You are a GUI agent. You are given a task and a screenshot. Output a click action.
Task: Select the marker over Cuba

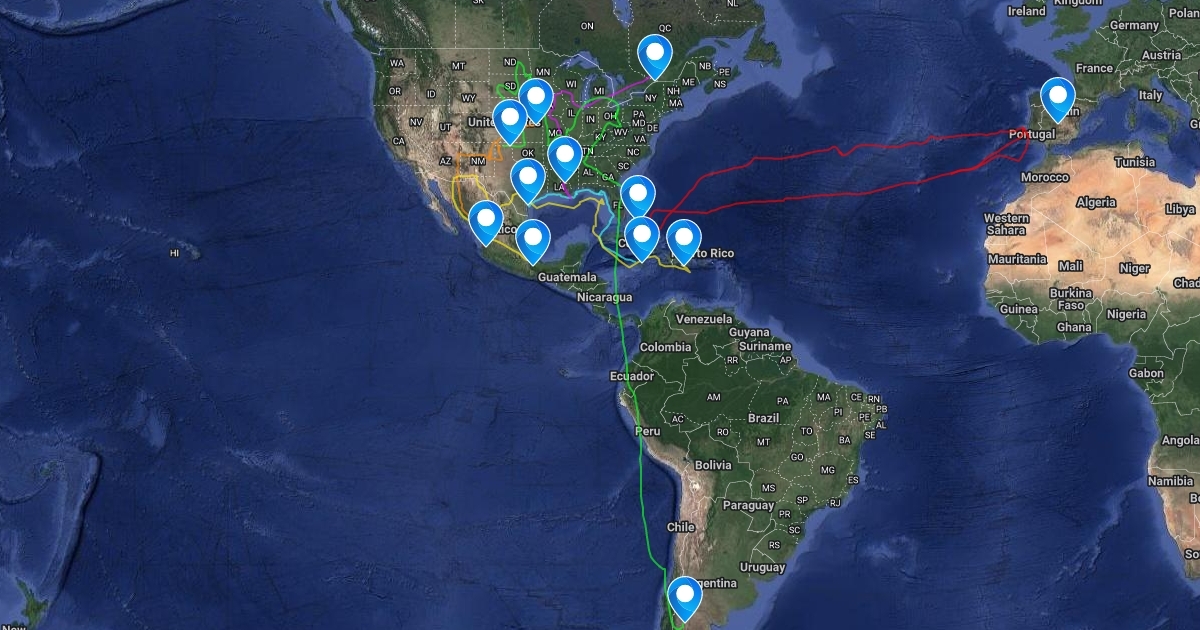(x=641, y=236)
